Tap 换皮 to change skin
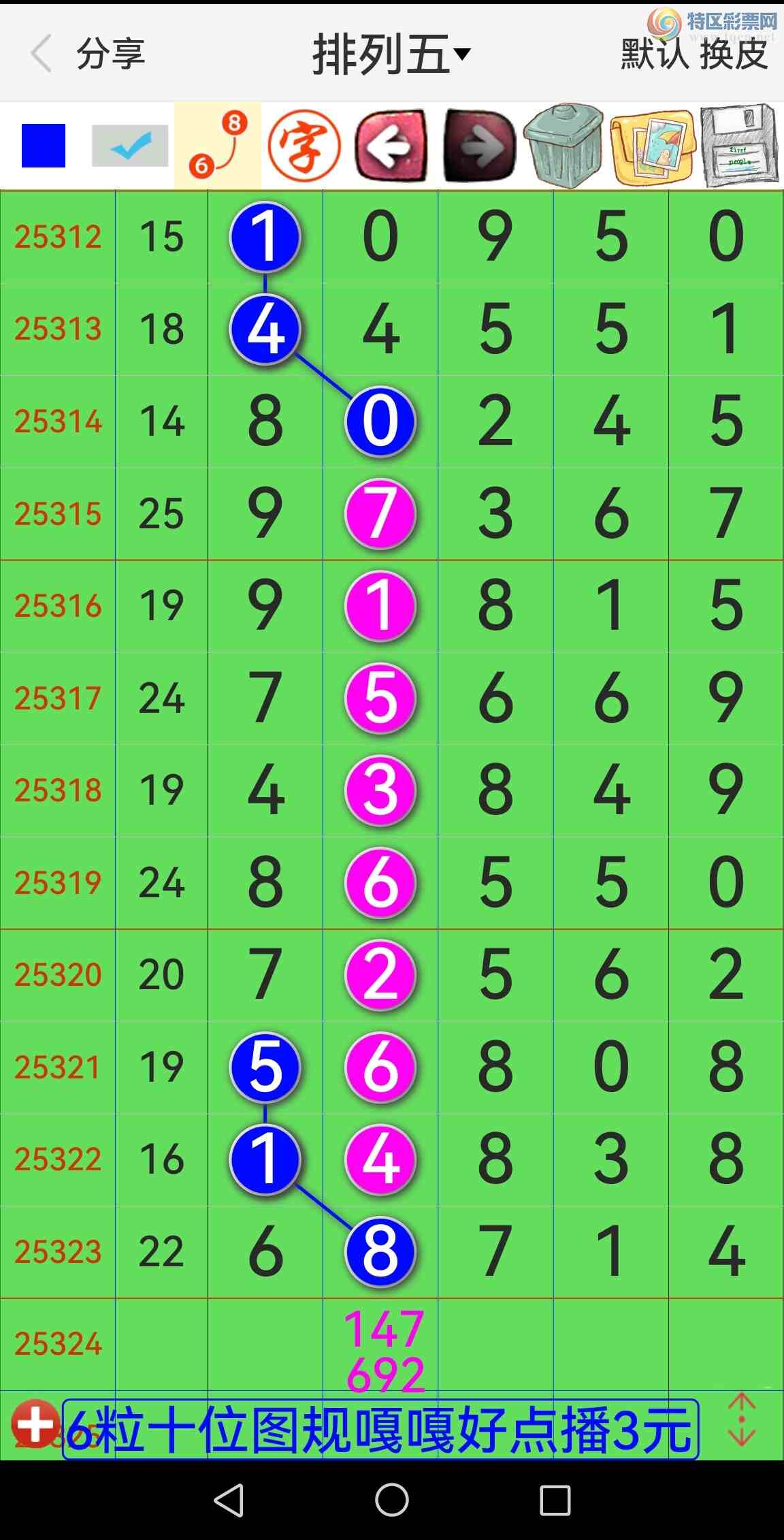784x1540 pixels. (734, 54)
